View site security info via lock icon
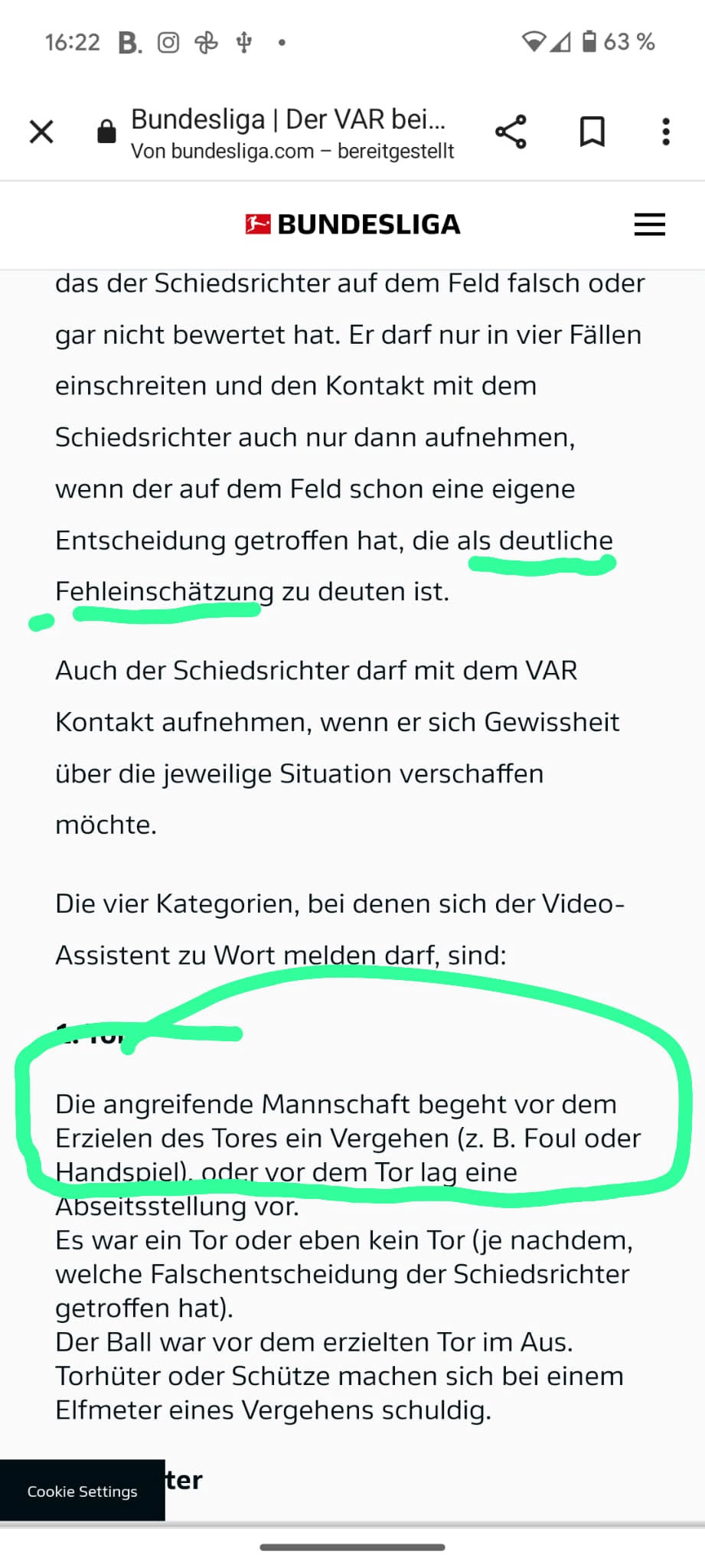The width and height of the screenshot is (705, 1568). [x=106, y=132]
